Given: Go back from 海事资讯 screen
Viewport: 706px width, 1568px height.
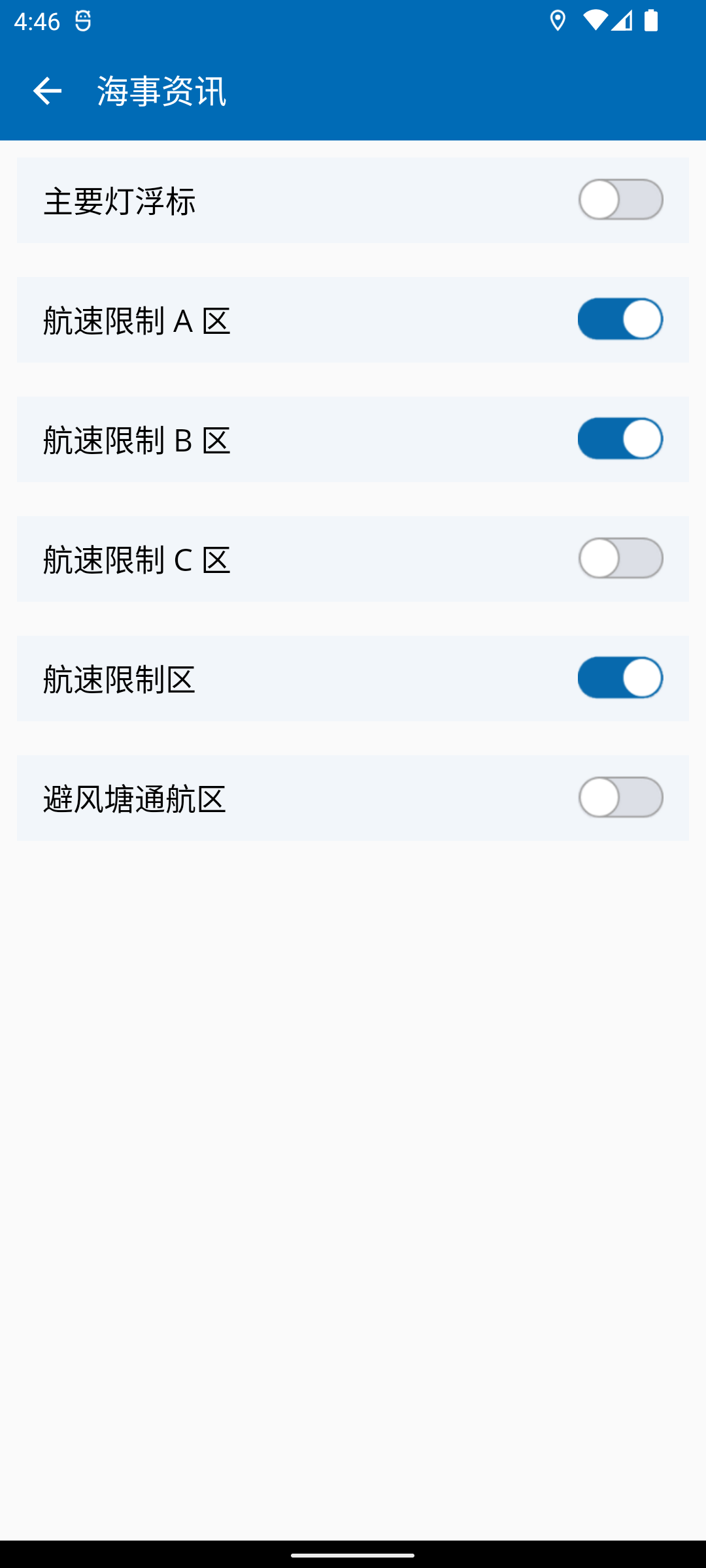Looking at the screenshot, I should point(47,91).
